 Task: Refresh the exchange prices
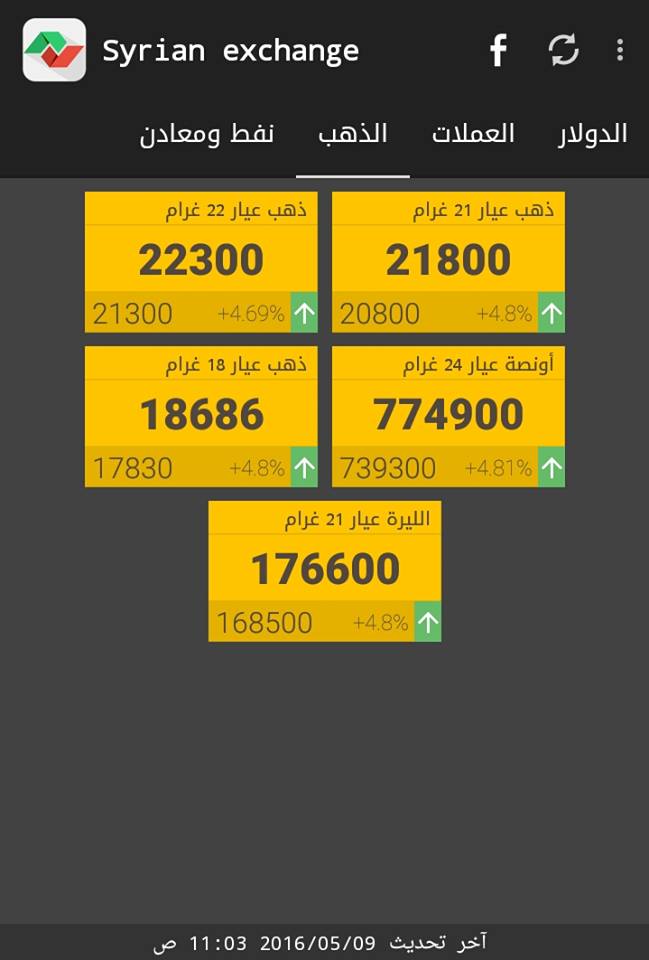point(564,50)
